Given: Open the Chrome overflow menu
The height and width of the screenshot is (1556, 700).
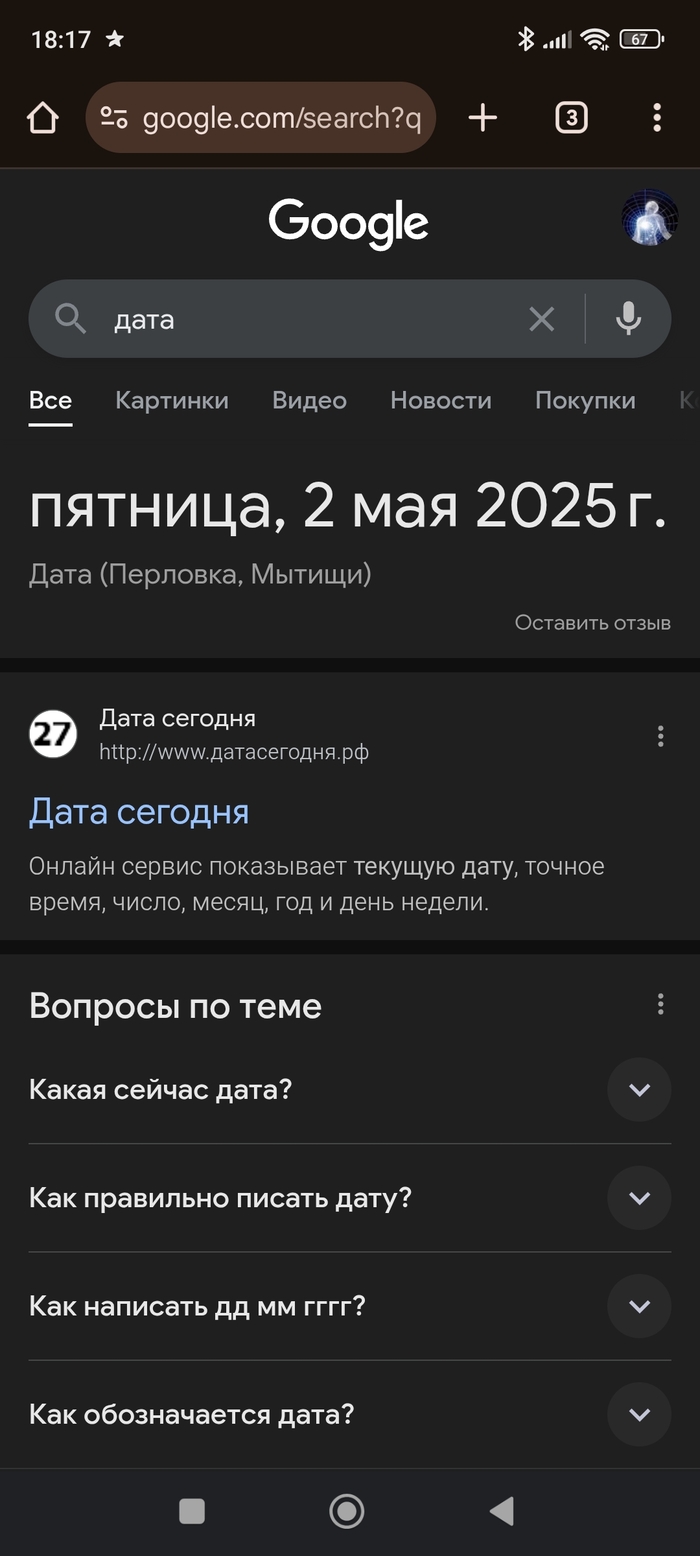Looking at the screenshot, I should coord(656,118).
